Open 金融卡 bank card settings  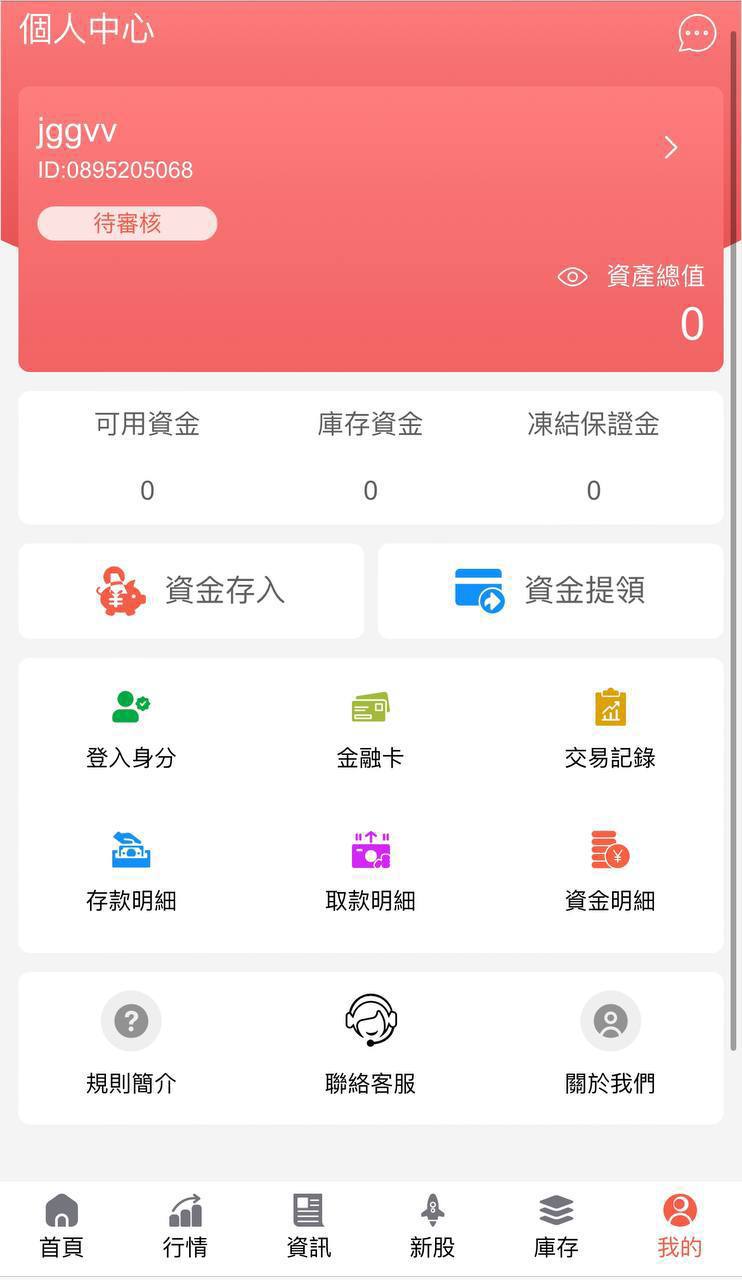(x=370, y=728)
